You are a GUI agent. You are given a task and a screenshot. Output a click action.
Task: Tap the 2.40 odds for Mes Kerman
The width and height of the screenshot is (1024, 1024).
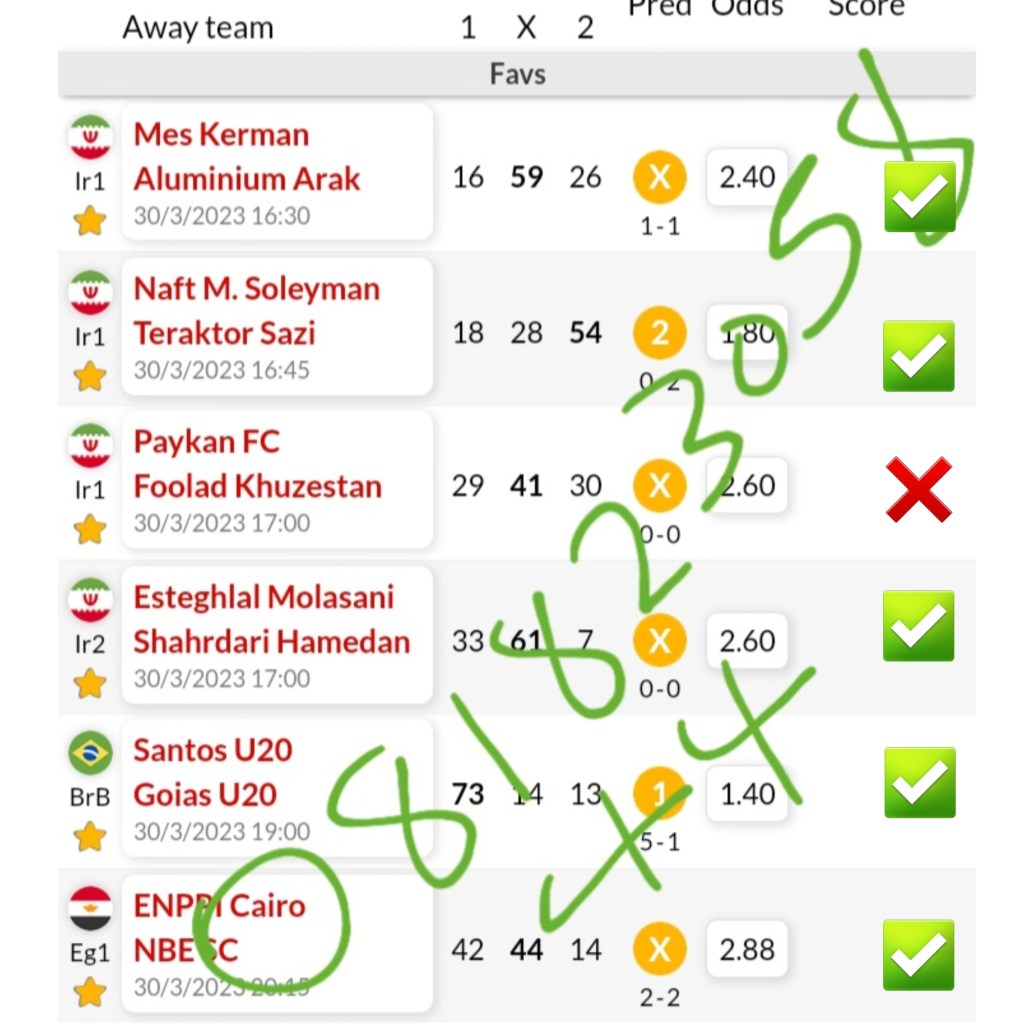[x=747, y=177]
